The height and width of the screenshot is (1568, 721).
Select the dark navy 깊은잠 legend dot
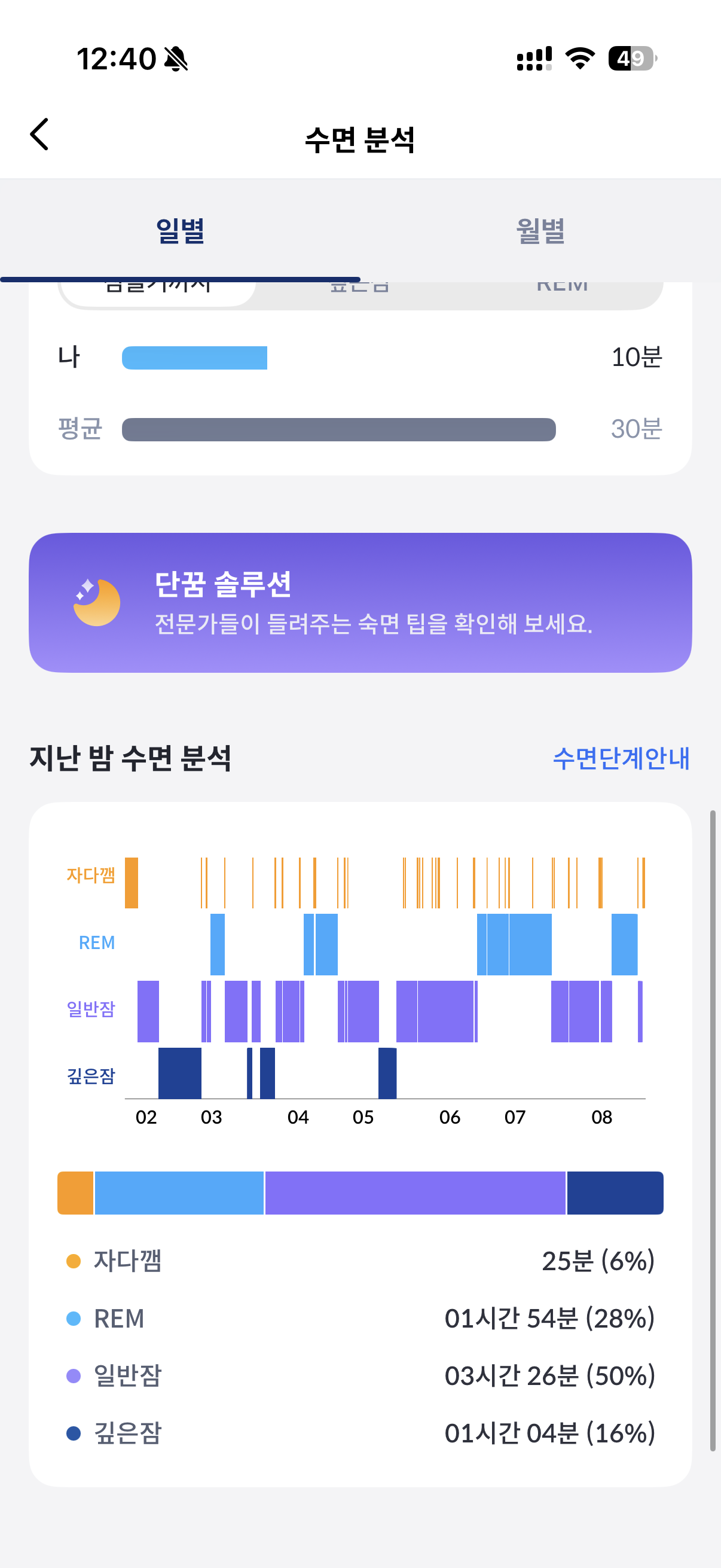tap(74, 1433)
